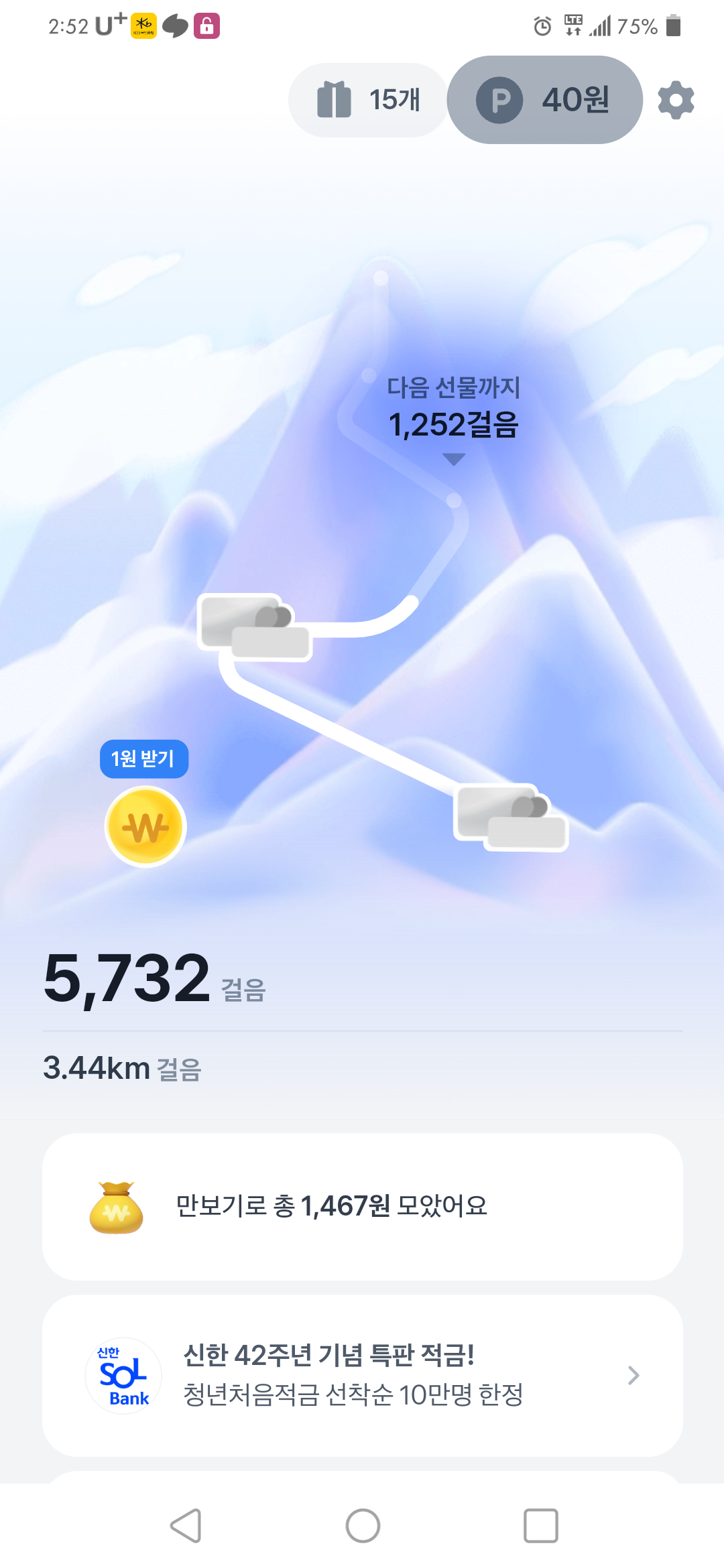
Task: Go back with the system back button
Action: click(x=186, y=1526)
